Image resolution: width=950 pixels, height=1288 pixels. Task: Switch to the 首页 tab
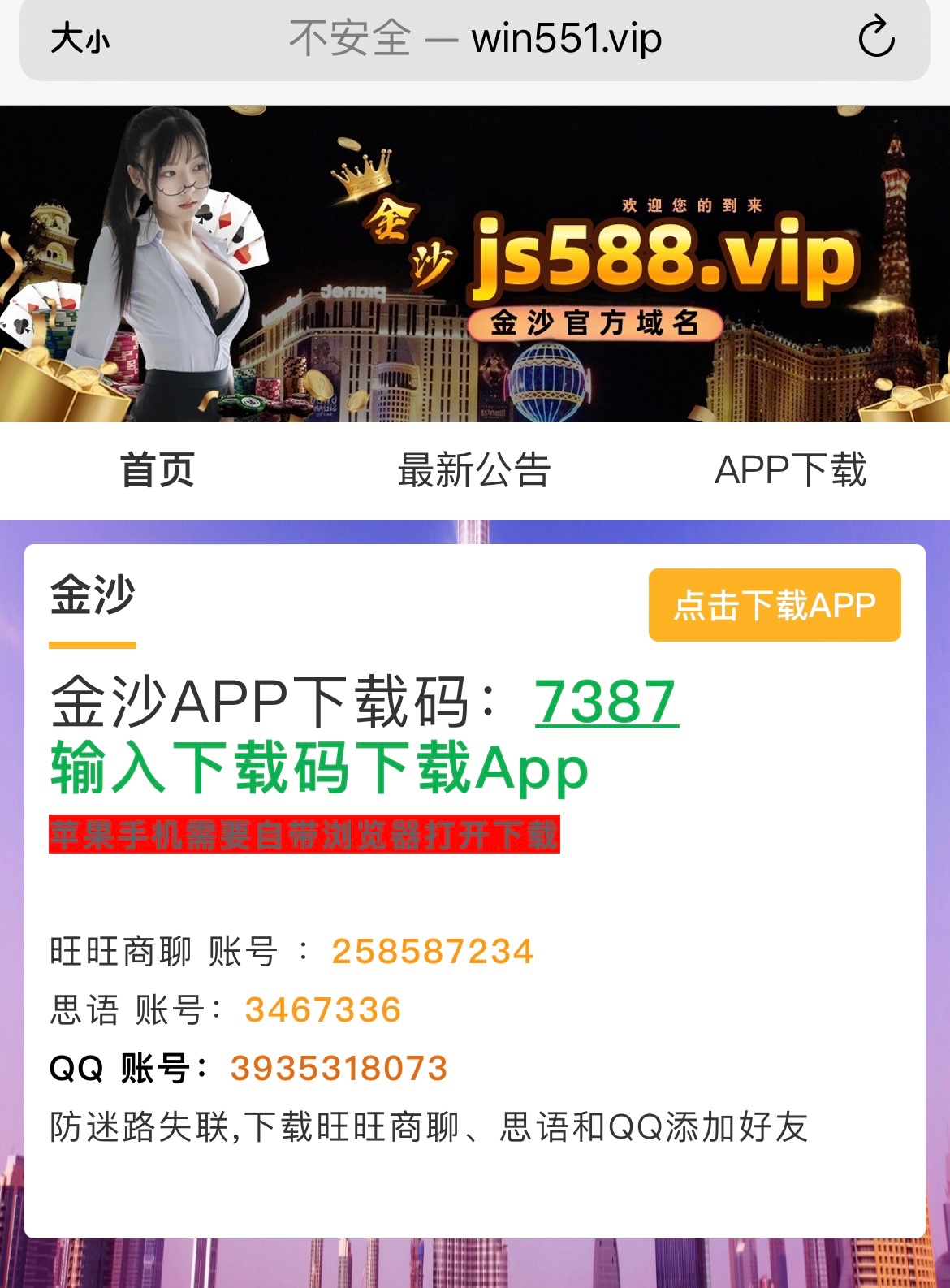click(x=158, y=470)
